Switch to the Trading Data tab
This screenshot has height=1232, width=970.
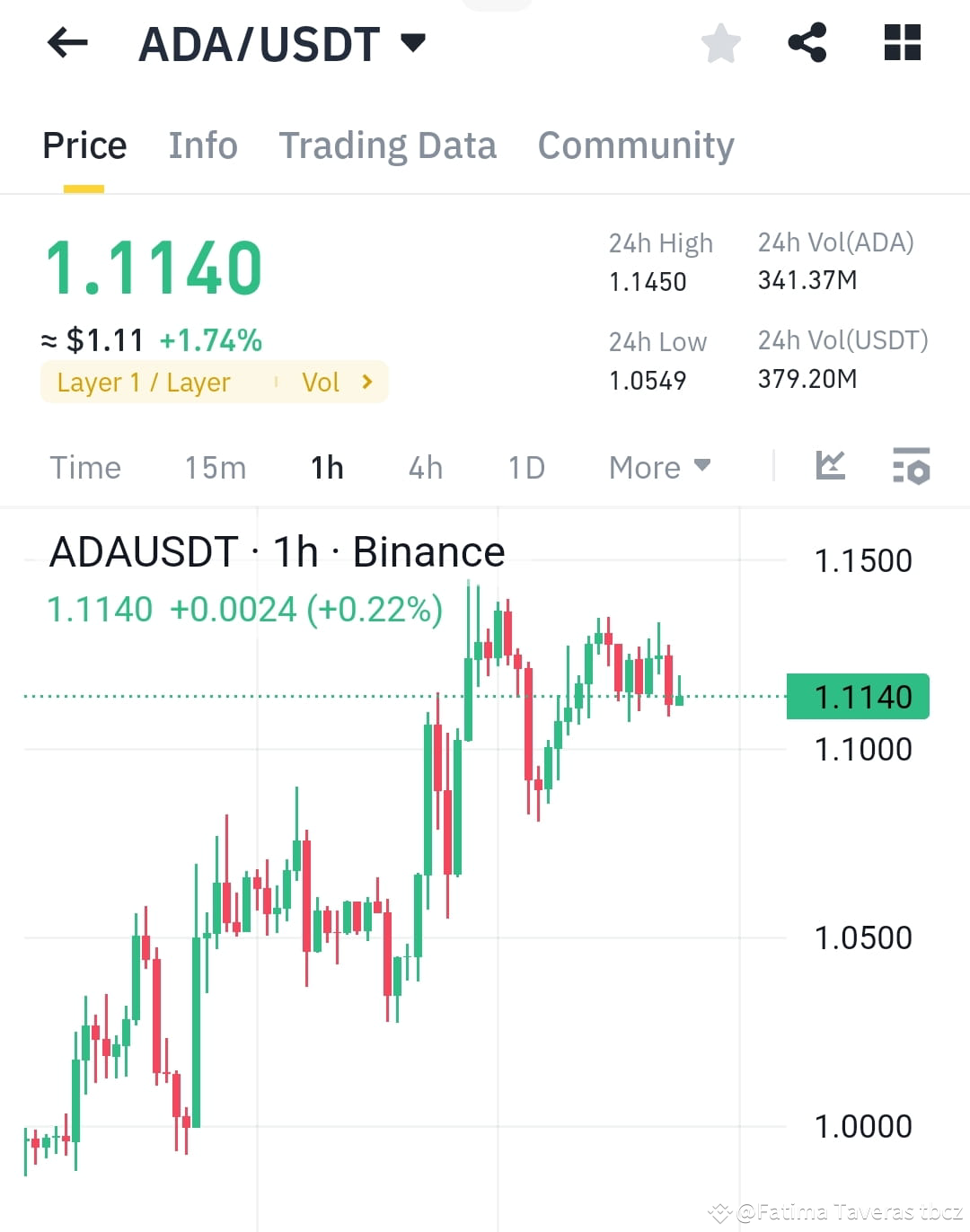[388, 145]
